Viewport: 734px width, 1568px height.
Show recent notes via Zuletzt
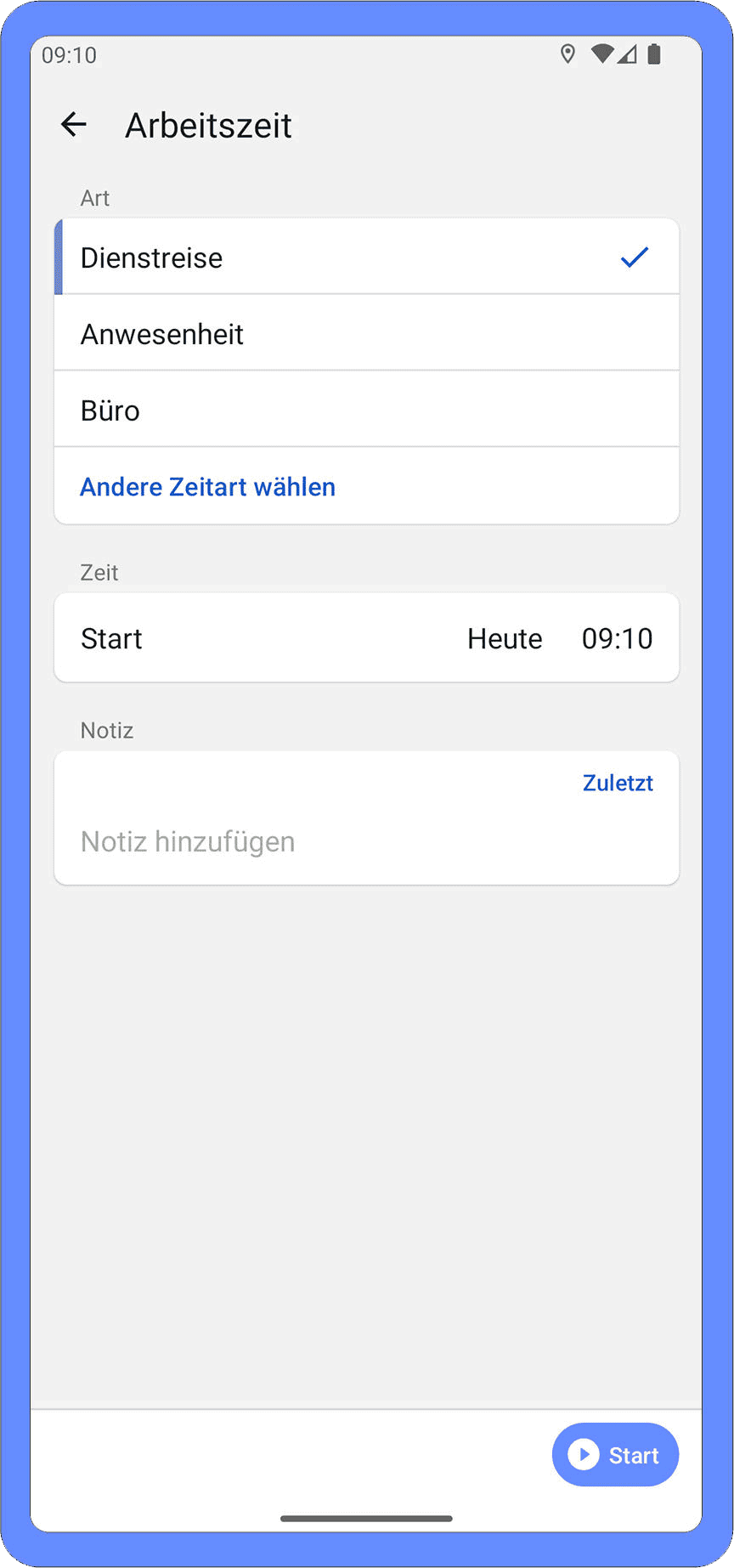pyautogui.click(x=618, y=783)
